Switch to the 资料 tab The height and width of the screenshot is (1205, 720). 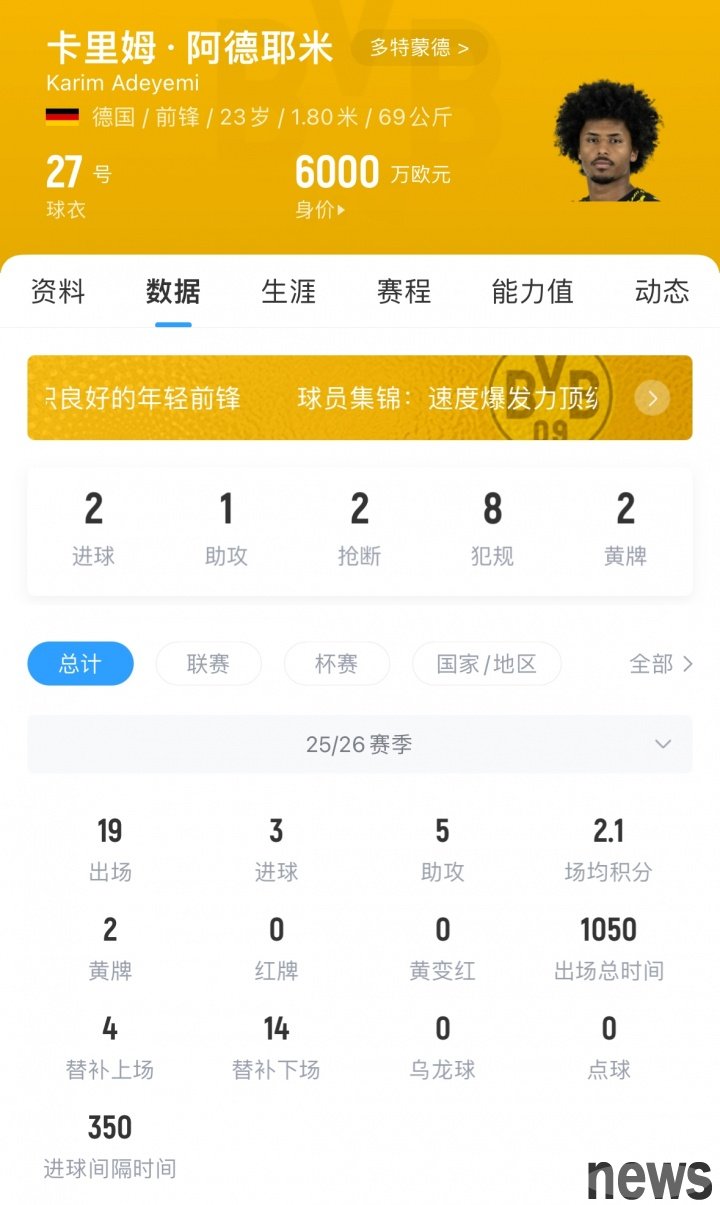[x=58, y=291]
